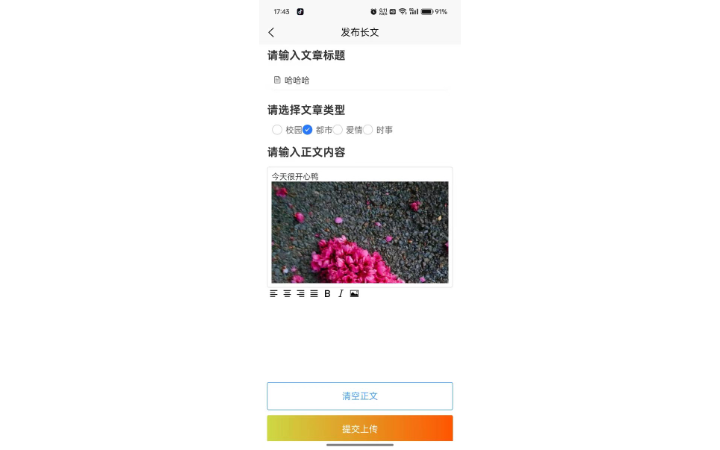Insert an image into the body
The width and height of the screenshot is (720, 450).
click(354, 294)
